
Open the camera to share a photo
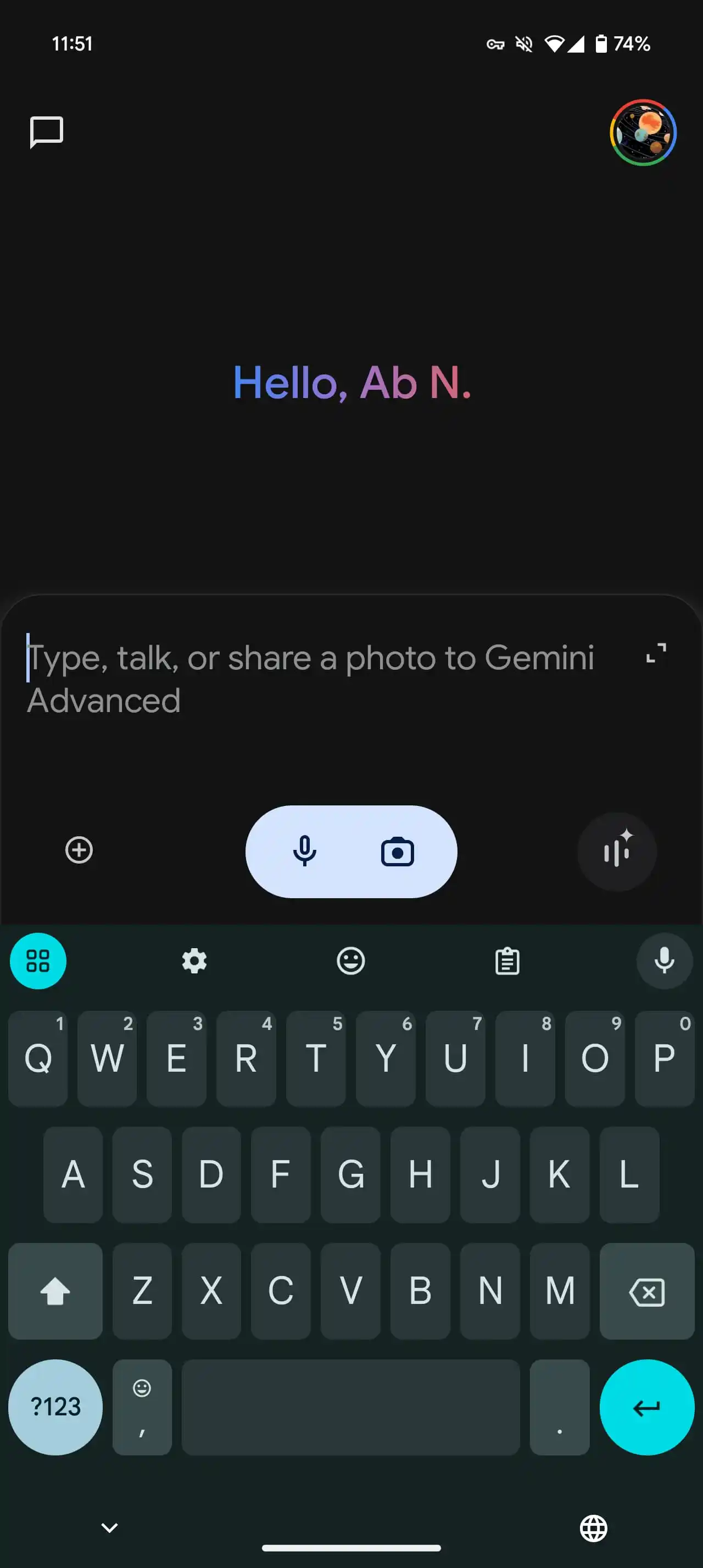[398, 851]
